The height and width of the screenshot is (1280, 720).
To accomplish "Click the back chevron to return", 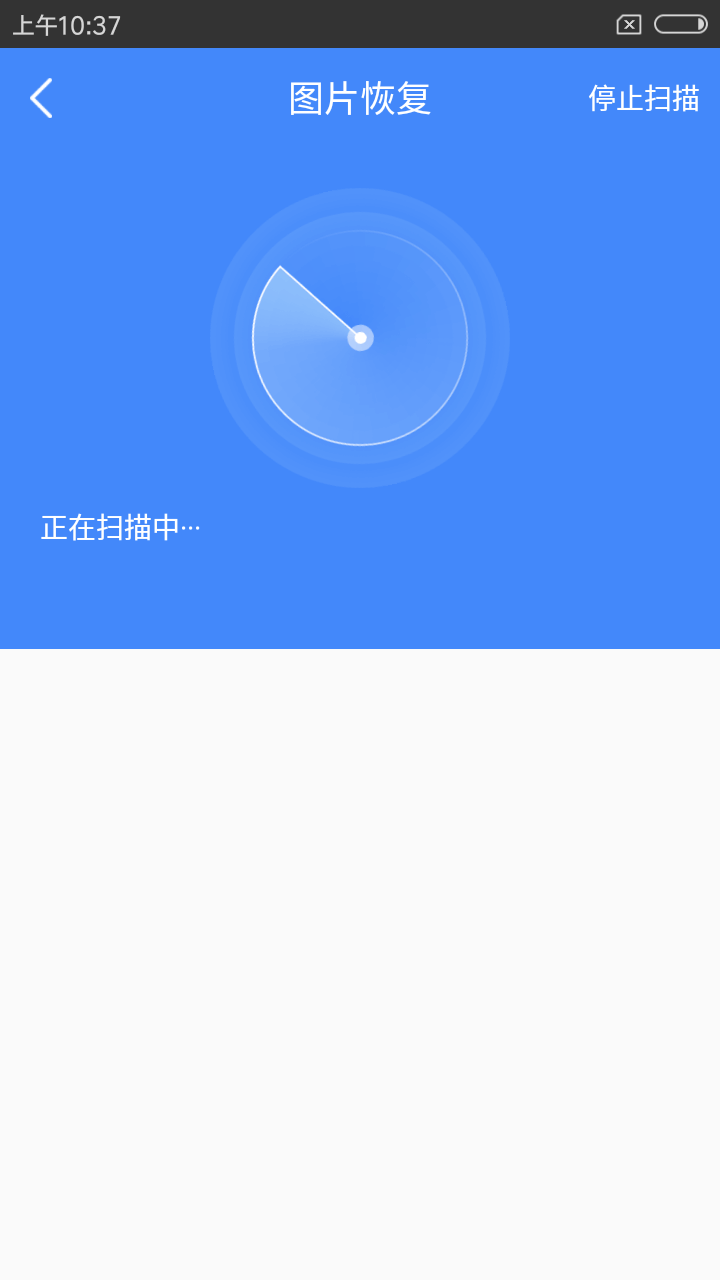I will tap(40, 98).
